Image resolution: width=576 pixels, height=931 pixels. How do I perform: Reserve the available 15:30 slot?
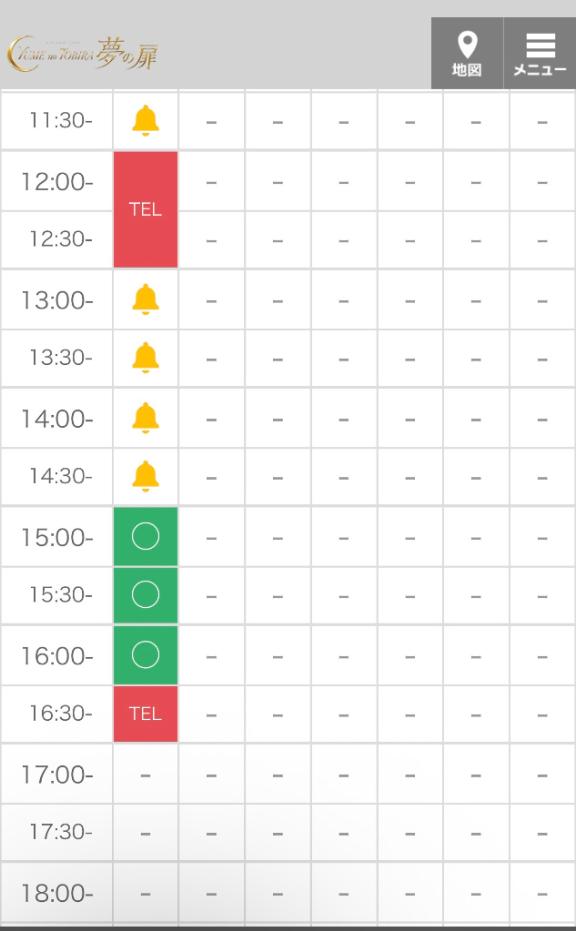(x=145, y=595)
